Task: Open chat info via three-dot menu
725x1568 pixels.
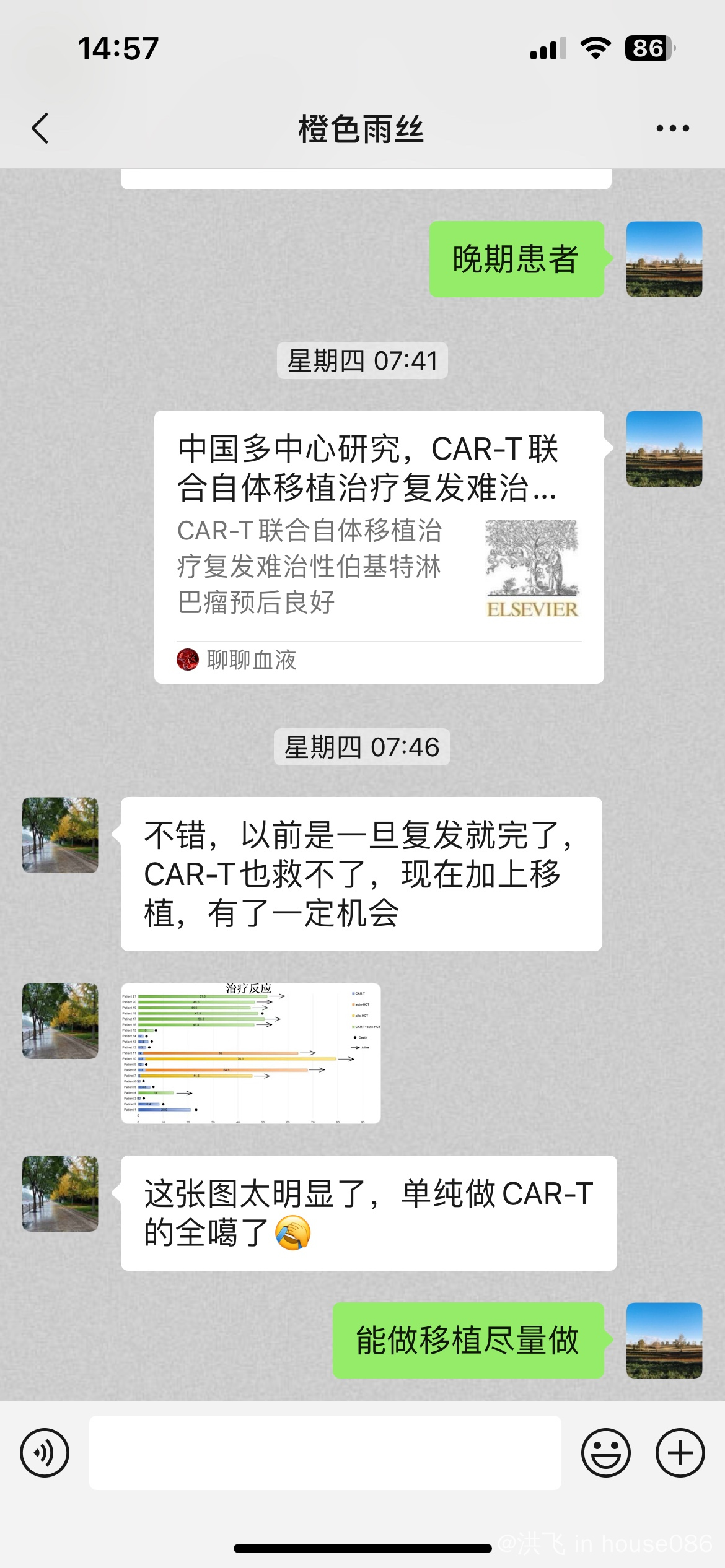Action: [672, 129]
